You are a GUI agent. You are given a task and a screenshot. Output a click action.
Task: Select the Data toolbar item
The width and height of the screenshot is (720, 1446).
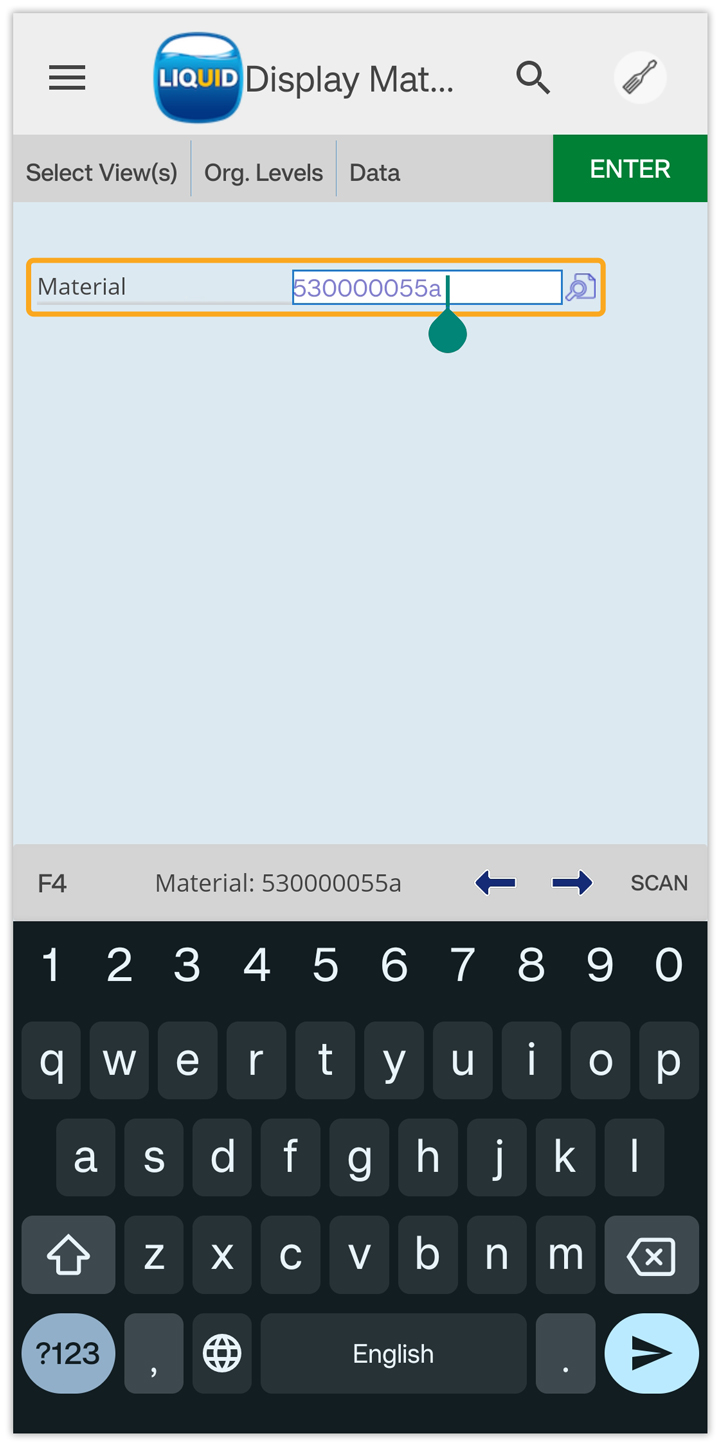pyautogui.click(x=375, y=172)
